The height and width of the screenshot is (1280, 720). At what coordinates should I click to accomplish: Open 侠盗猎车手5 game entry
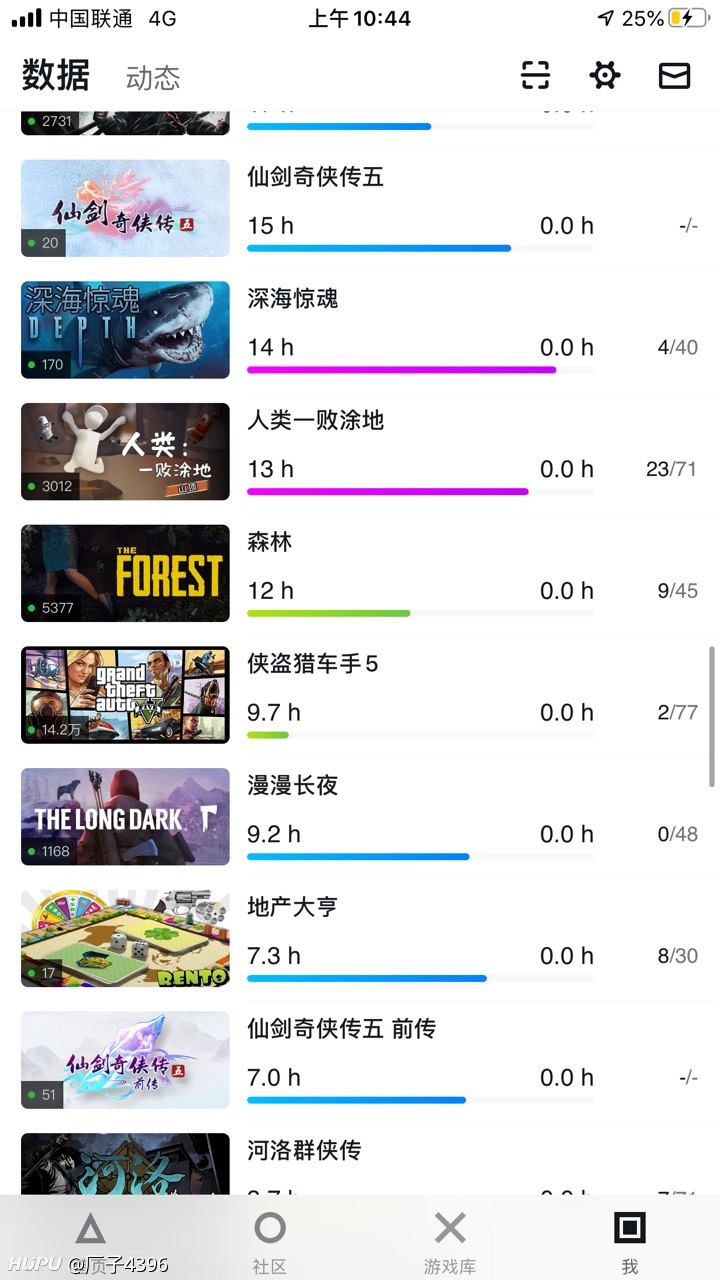click(360, 696)
